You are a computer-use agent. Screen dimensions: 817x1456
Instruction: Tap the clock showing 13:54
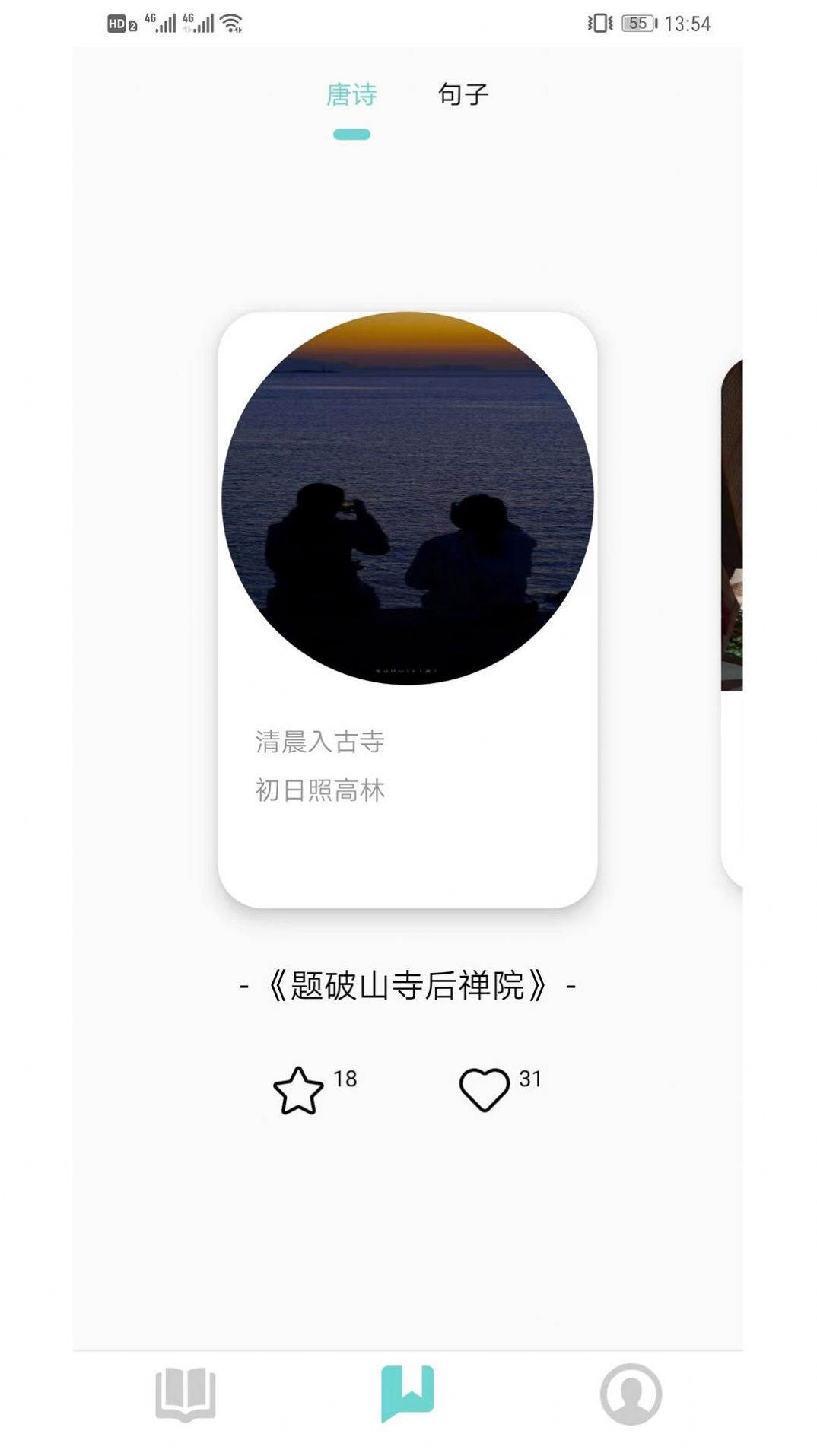tap(688, 24)
